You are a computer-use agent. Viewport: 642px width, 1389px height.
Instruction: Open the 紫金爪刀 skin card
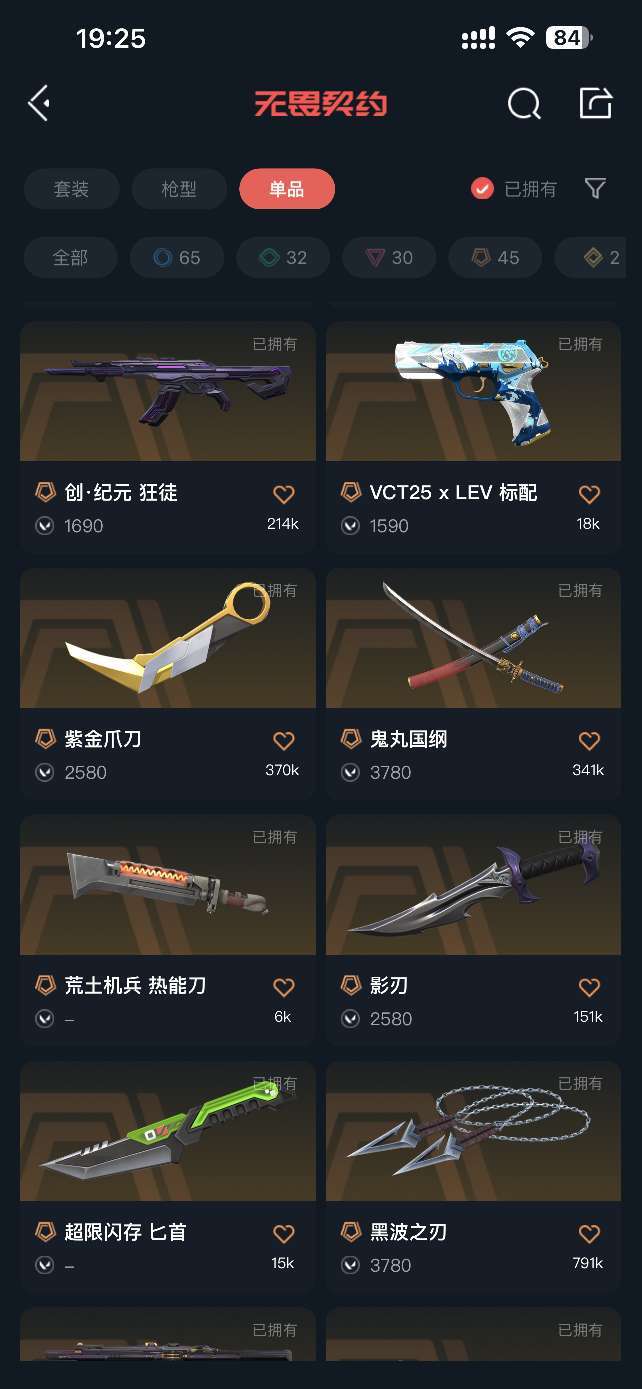click(168, 684)
